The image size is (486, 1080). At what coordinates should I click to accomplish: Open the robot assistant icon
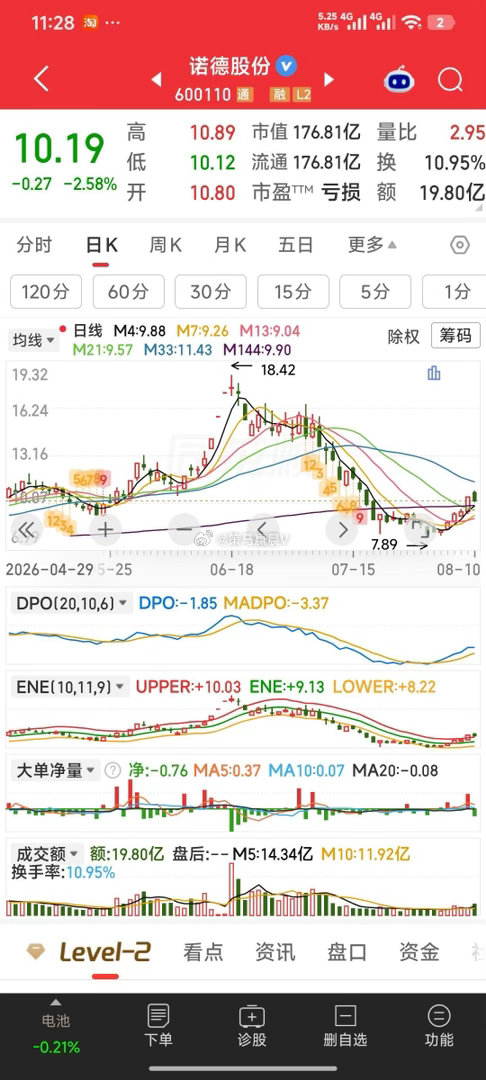click(x=399, y=80)
